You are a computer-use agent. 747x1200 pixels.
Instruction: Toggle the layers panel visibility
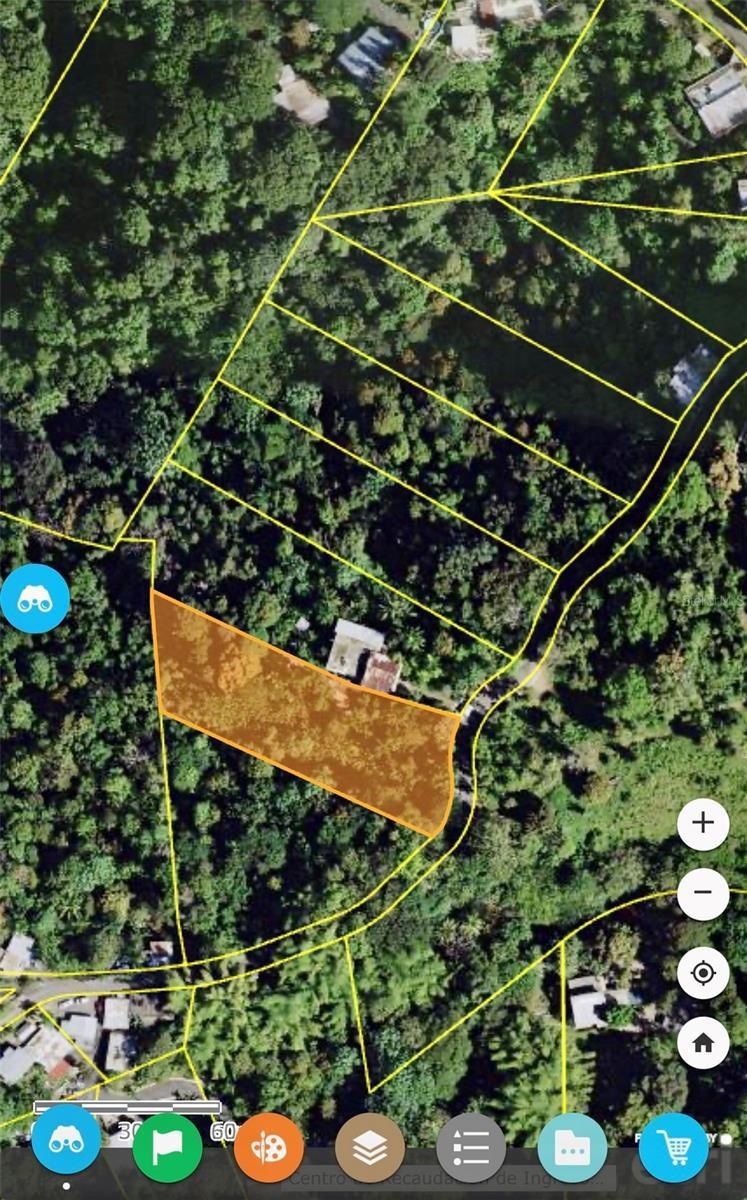point(369,1146)
